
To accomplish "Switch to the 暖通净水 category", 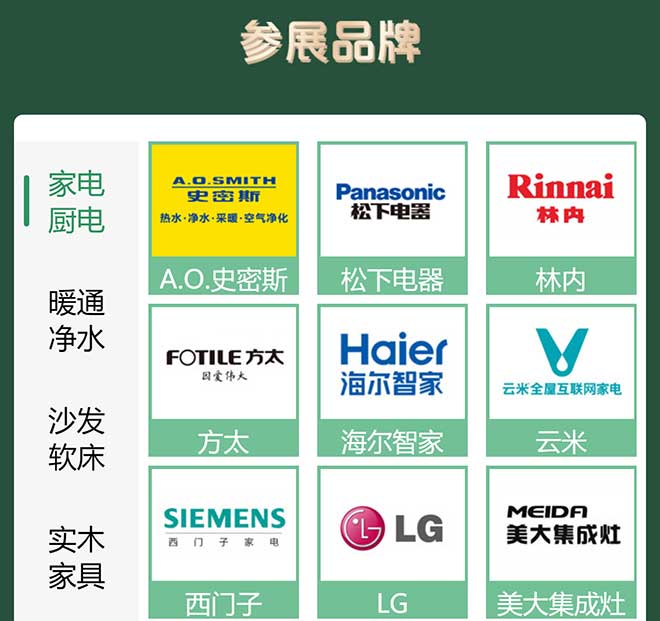I will (76, 320).
